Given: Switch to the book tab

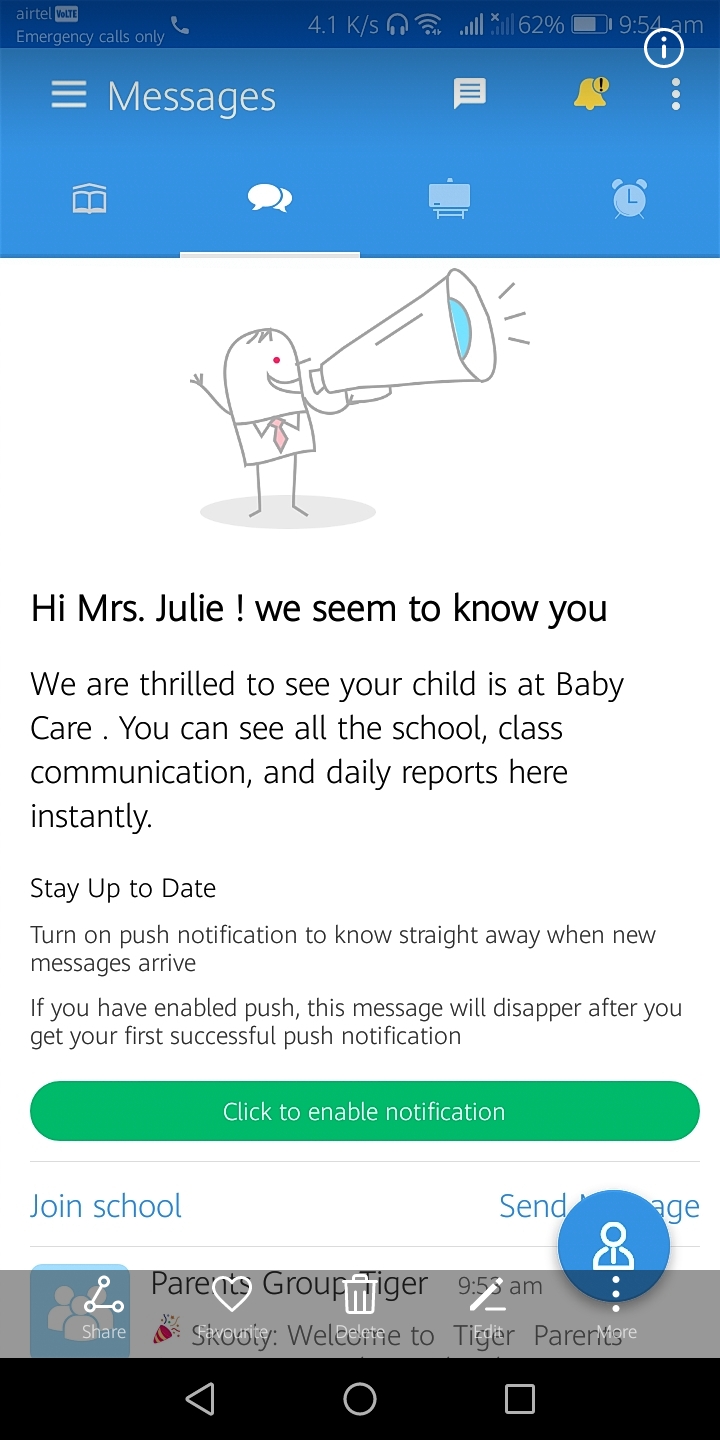Looking at the screenshot, I should [90, 200].
